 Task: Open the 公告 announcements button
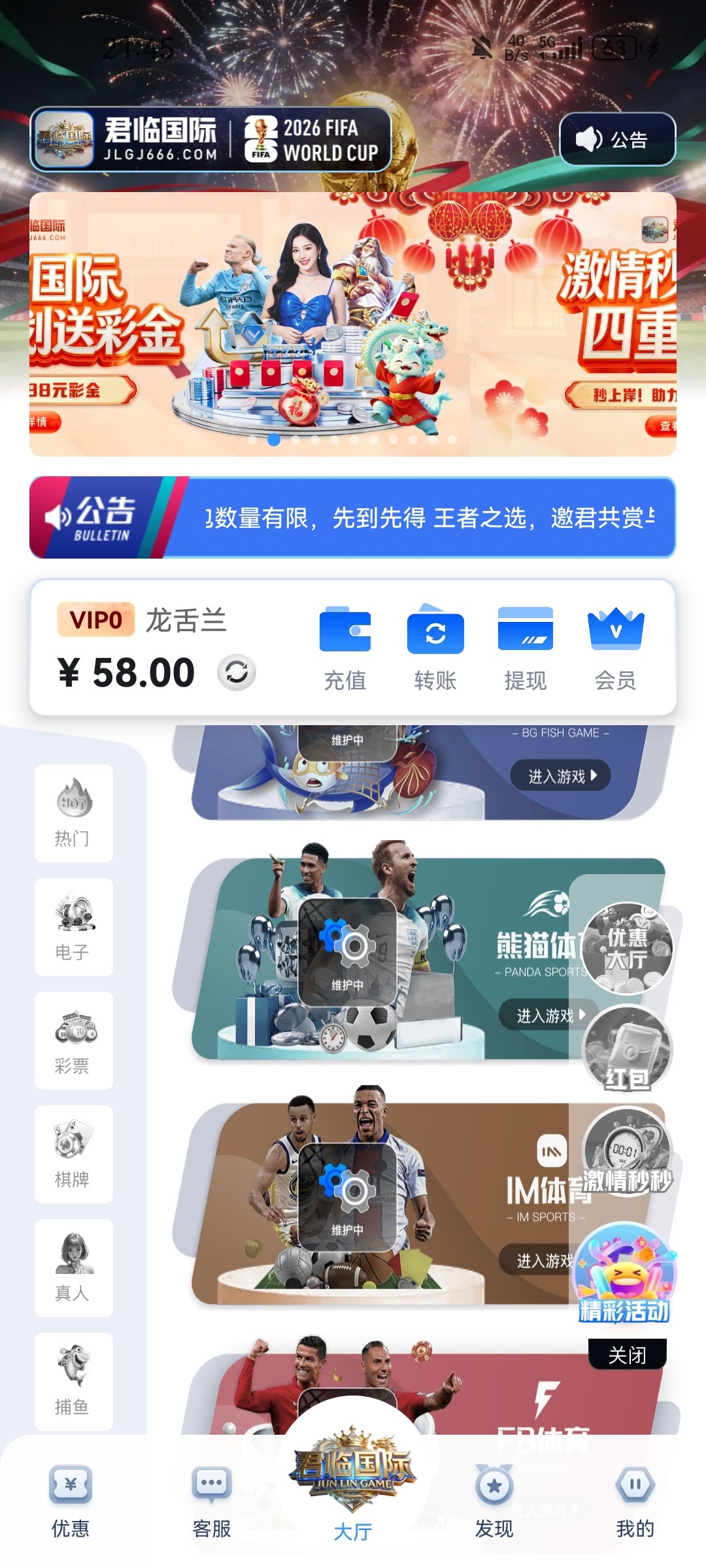pos(617,139)
